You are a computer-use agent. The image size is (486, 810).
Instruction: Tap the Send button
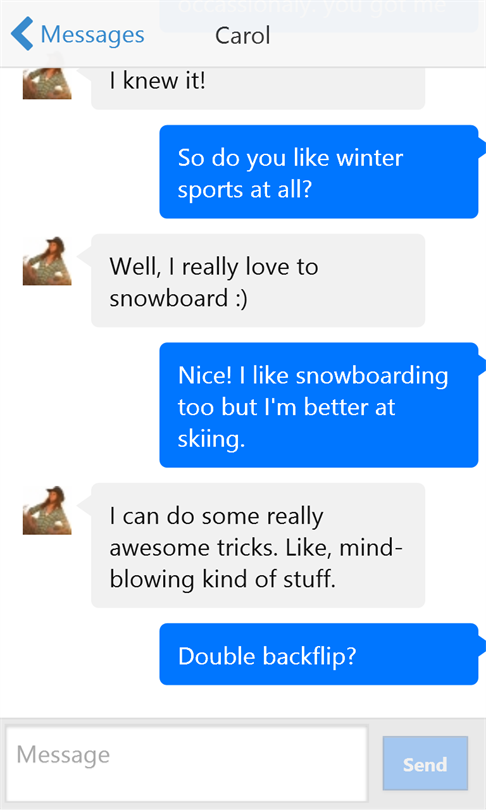click(425, 764)
